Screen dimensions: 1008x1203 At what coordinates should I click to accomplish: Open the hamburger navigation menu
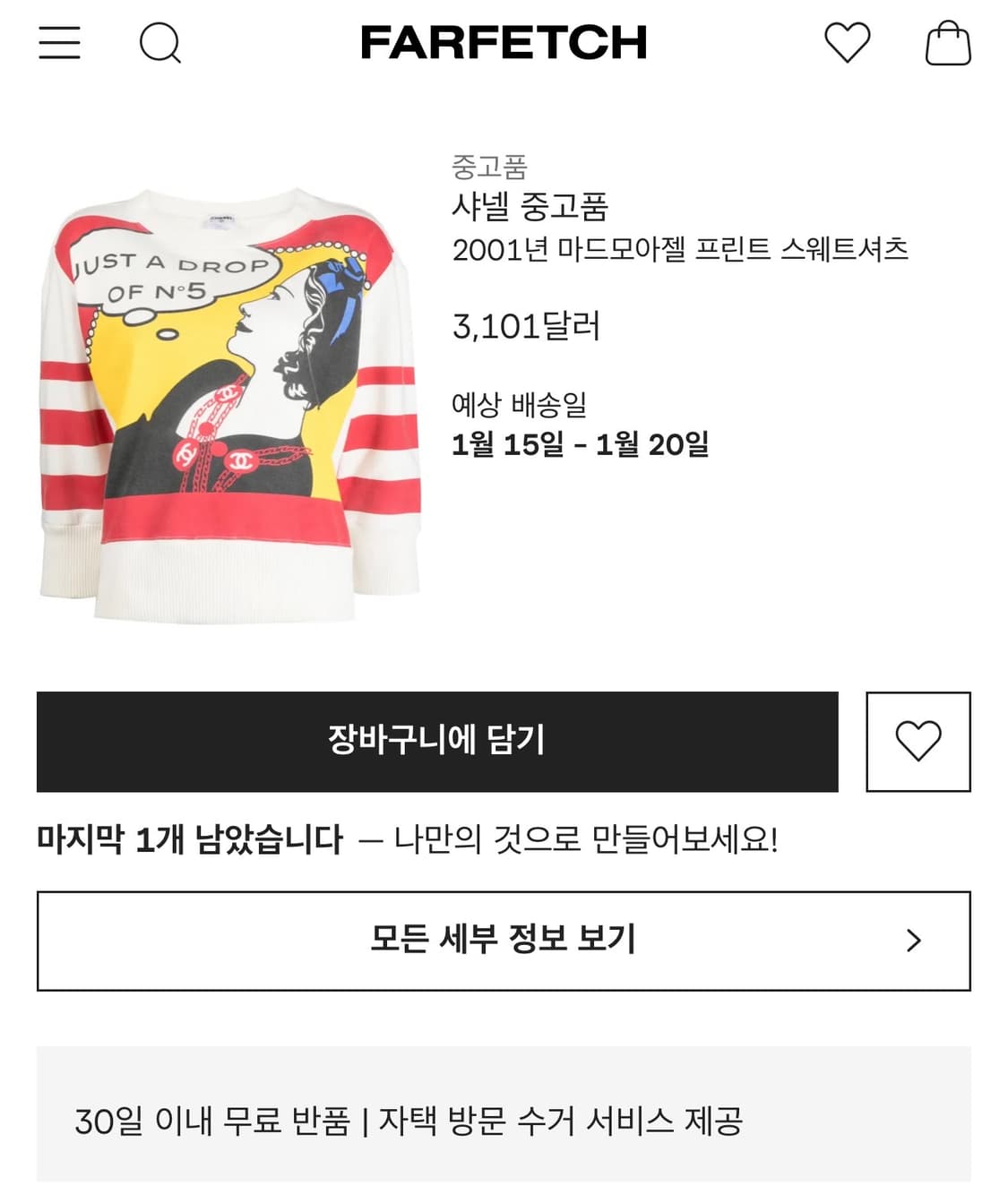[58, 45]
